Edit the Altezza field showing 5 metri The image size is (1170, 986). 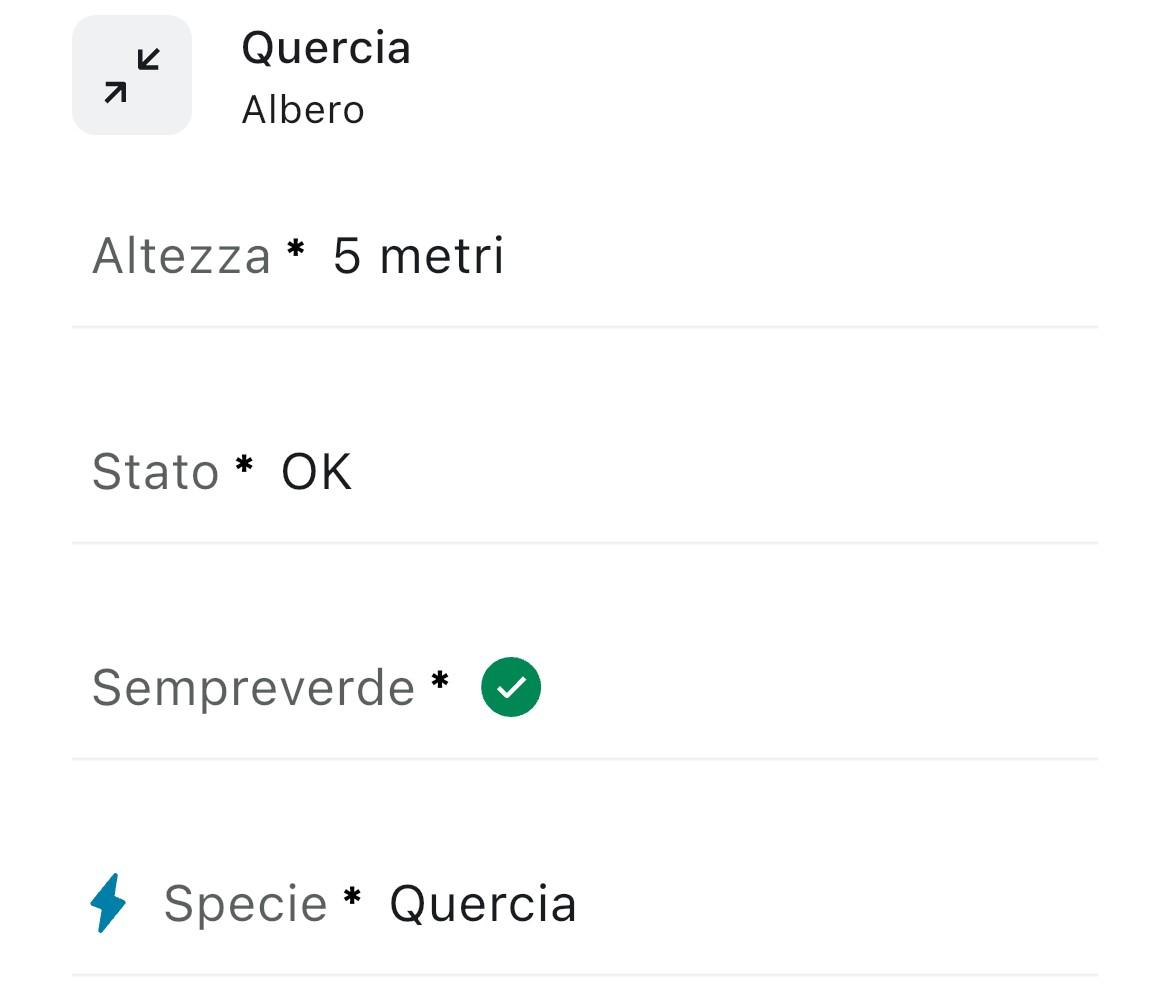click(418, 256)
